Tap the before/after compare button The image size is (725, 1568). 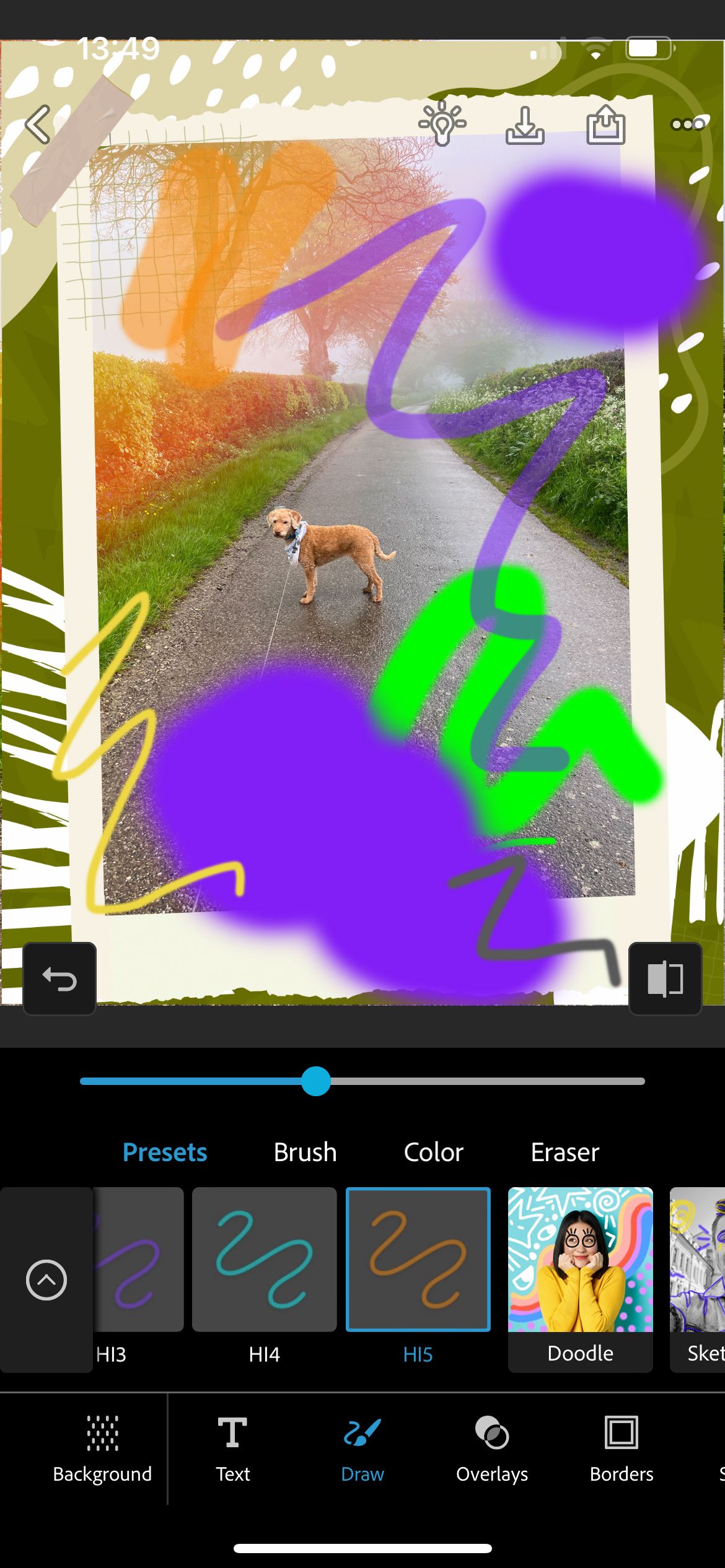click(x=665, y=979)
